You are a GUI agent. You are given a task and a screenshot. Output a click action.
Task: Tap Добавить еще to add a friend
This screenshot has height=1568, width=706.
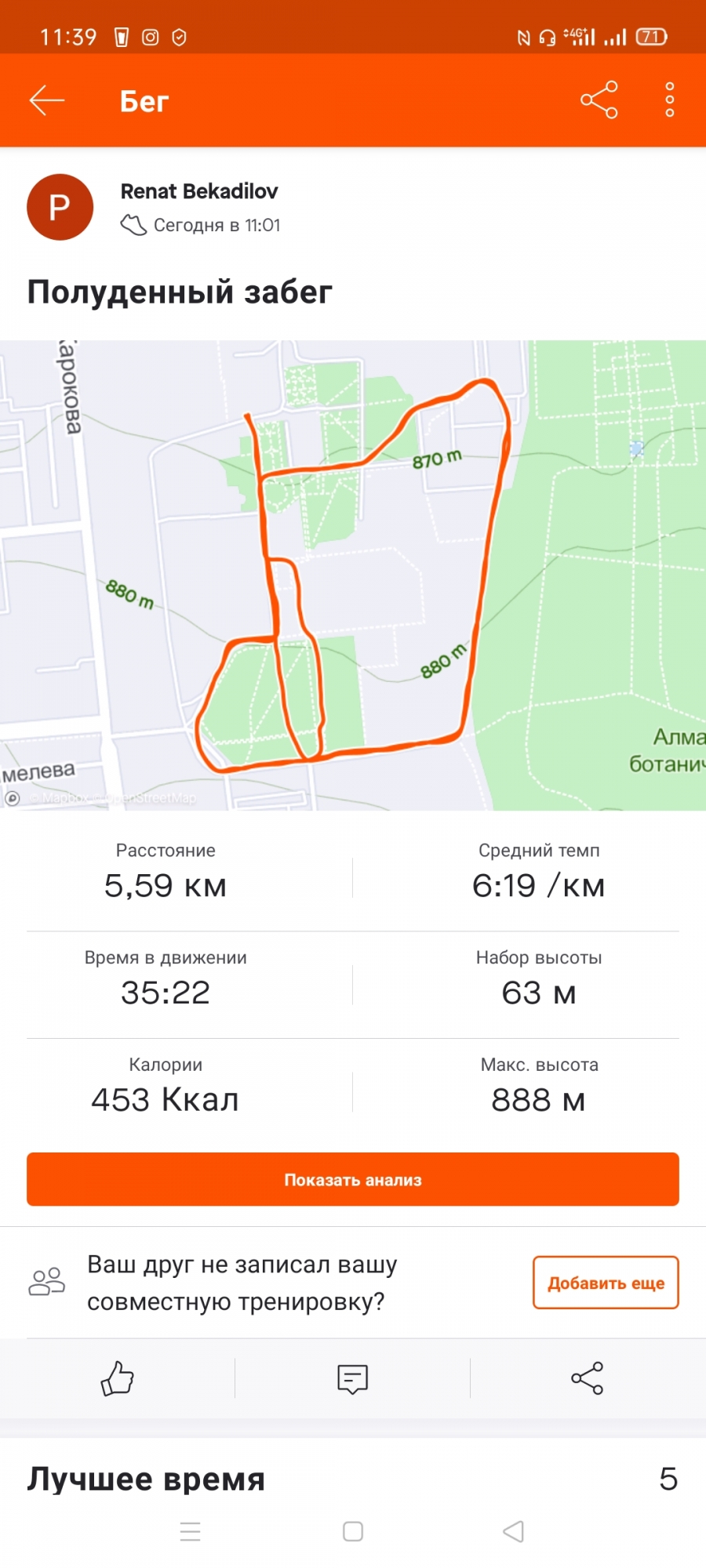pyautogui.click(x=606, y=1283)
